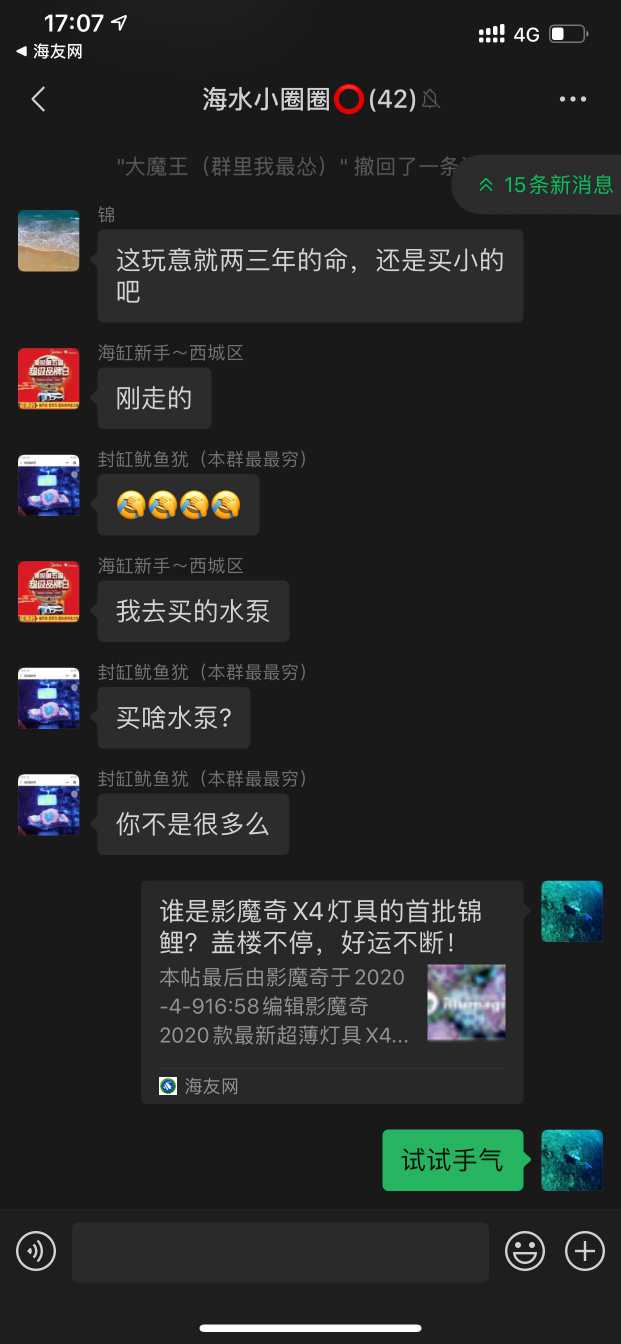Open the shared 海友网 post card
This screenshot has width=621, height=1344.
[332, 990]
